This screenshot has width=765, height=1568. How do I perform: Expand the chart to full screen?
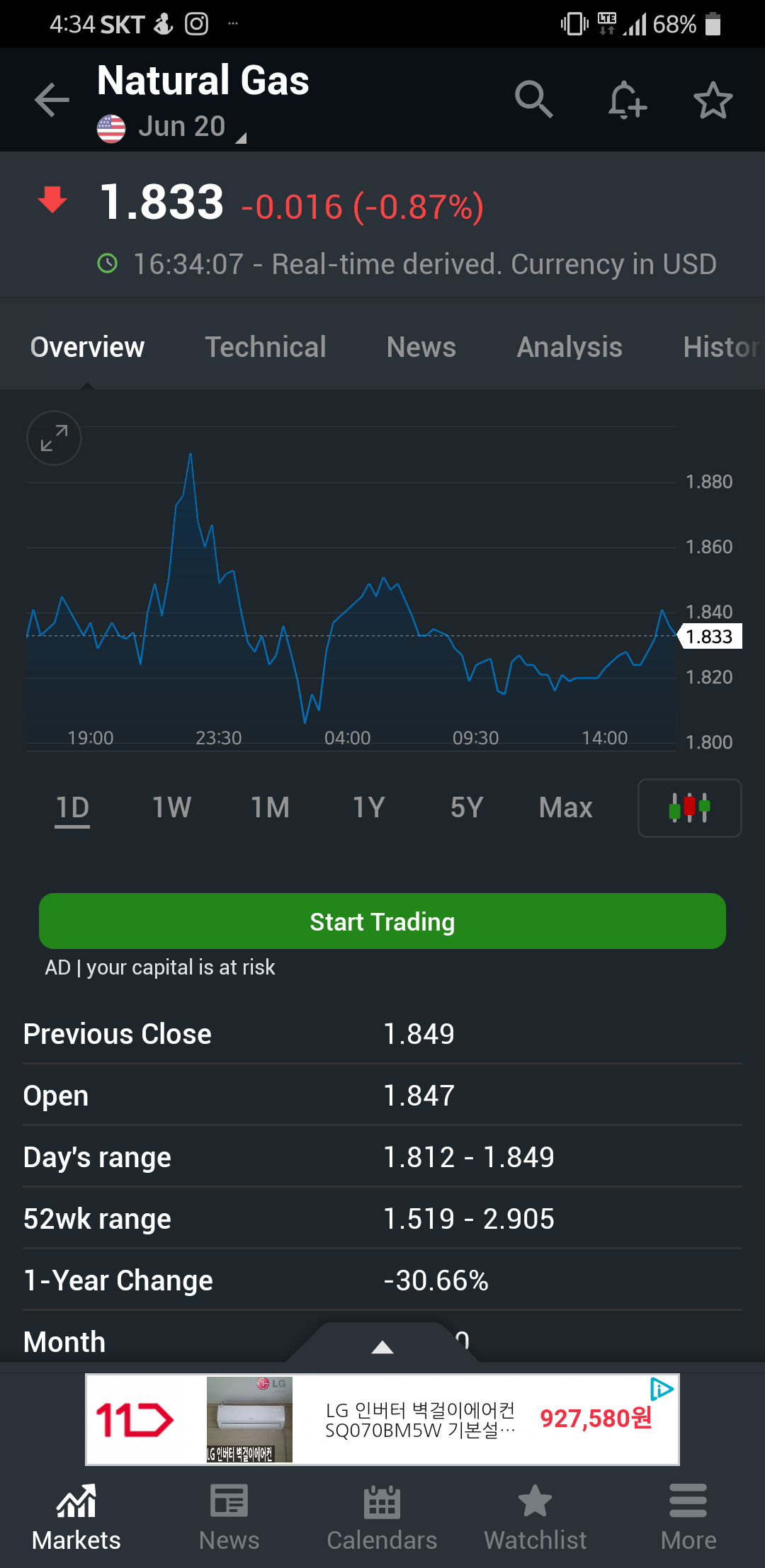pos(54,438)
